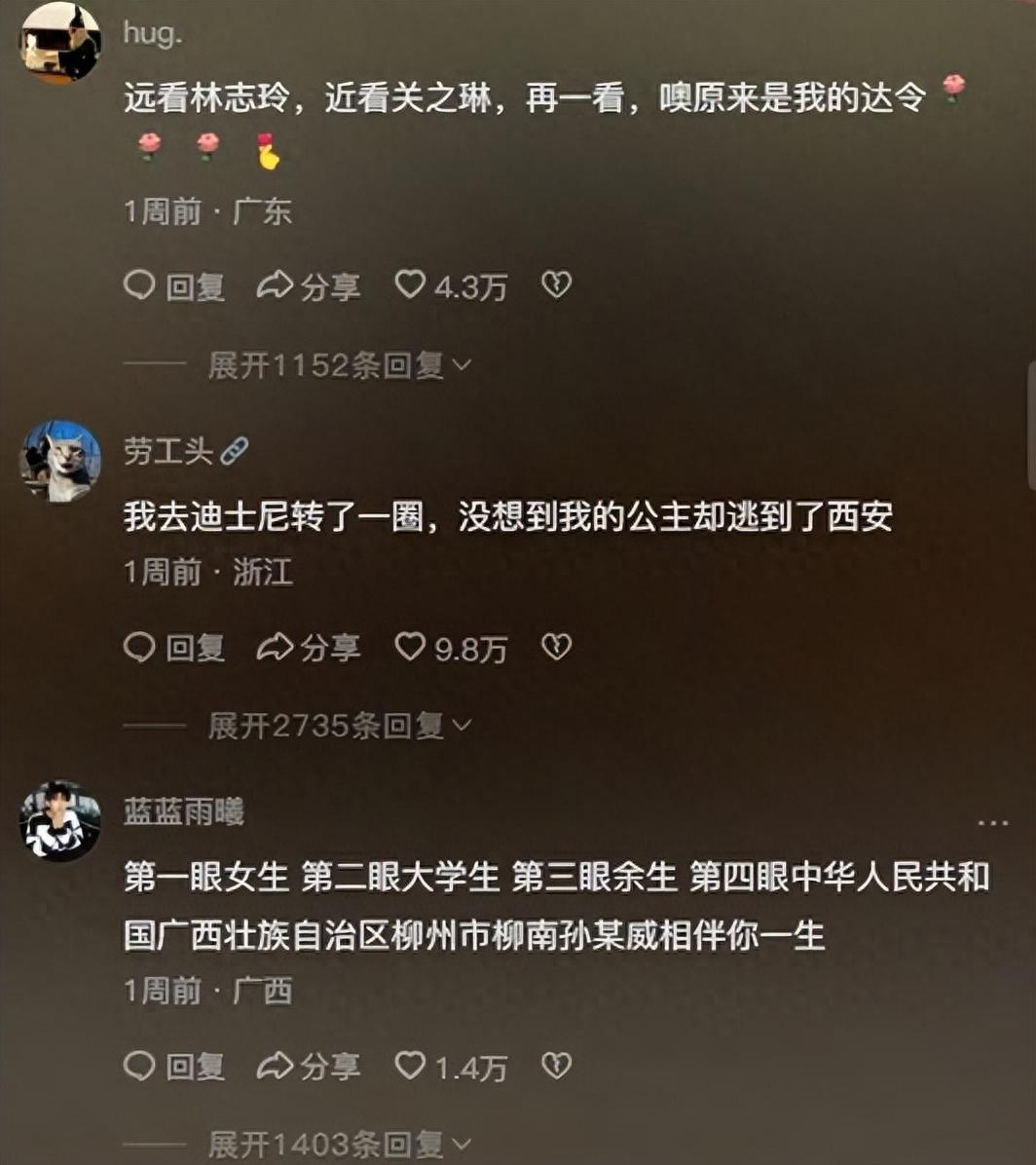Dislike 劳工头's comment

pos(556,647)
